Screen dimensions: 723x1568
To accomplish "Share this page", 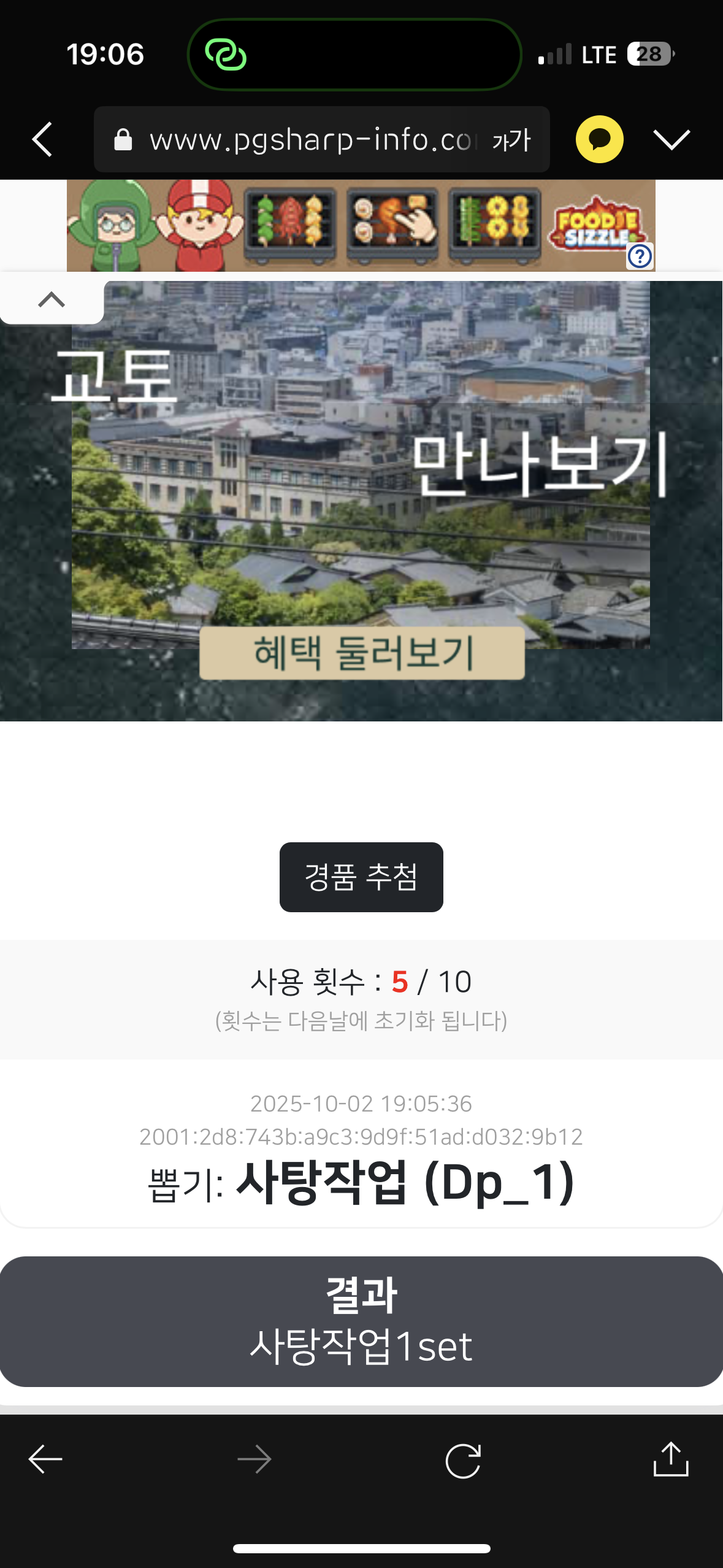I will (671, 1458).
